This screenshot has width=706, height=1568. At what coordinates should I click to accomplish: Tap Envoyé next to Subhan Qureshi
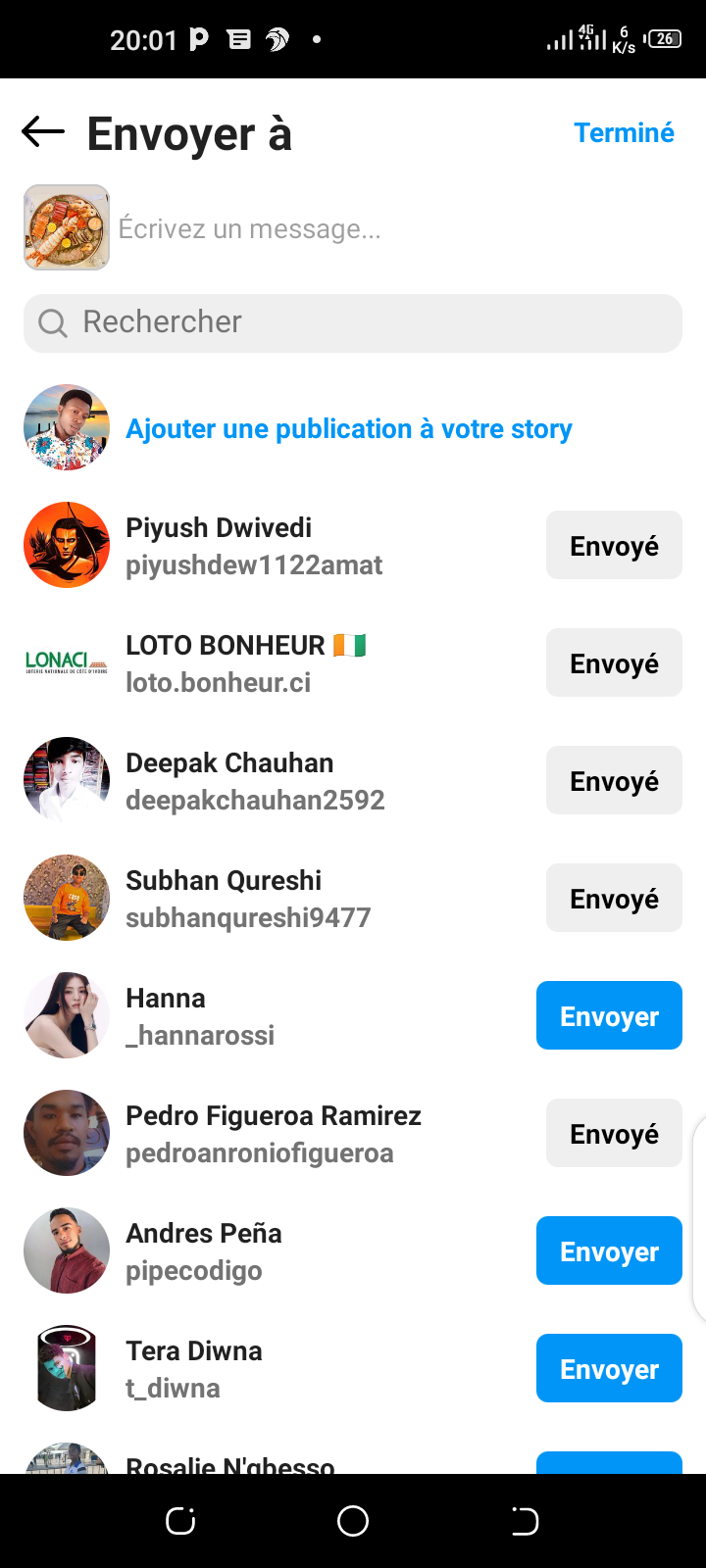(x=614, y=898)
